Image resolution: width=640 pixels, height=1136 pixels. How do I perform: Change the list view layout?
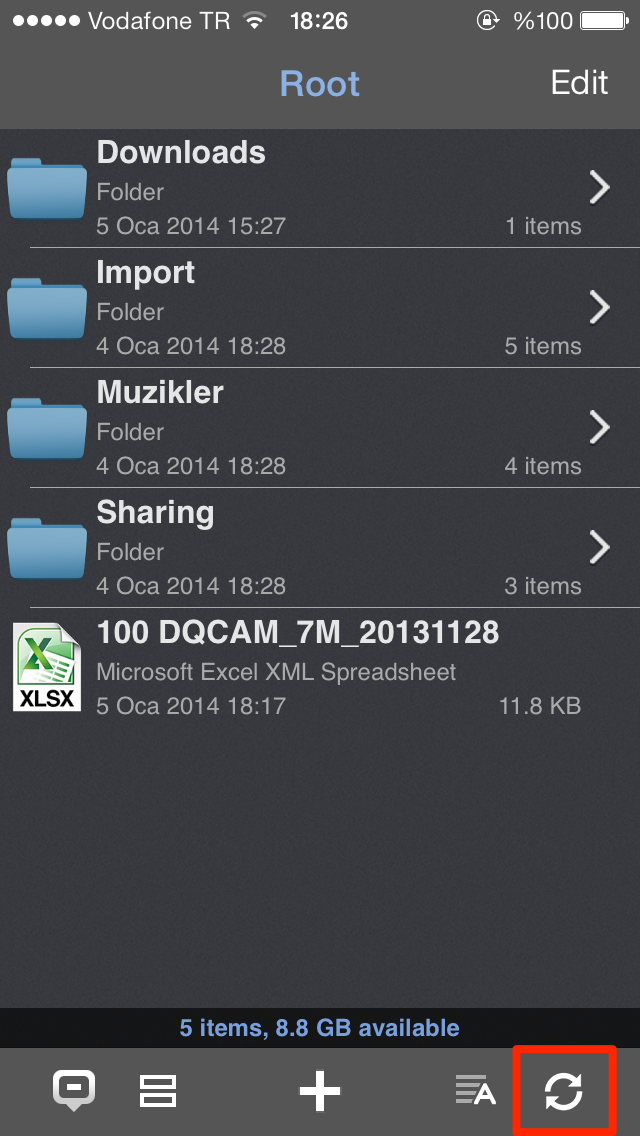pos(158,1090)
